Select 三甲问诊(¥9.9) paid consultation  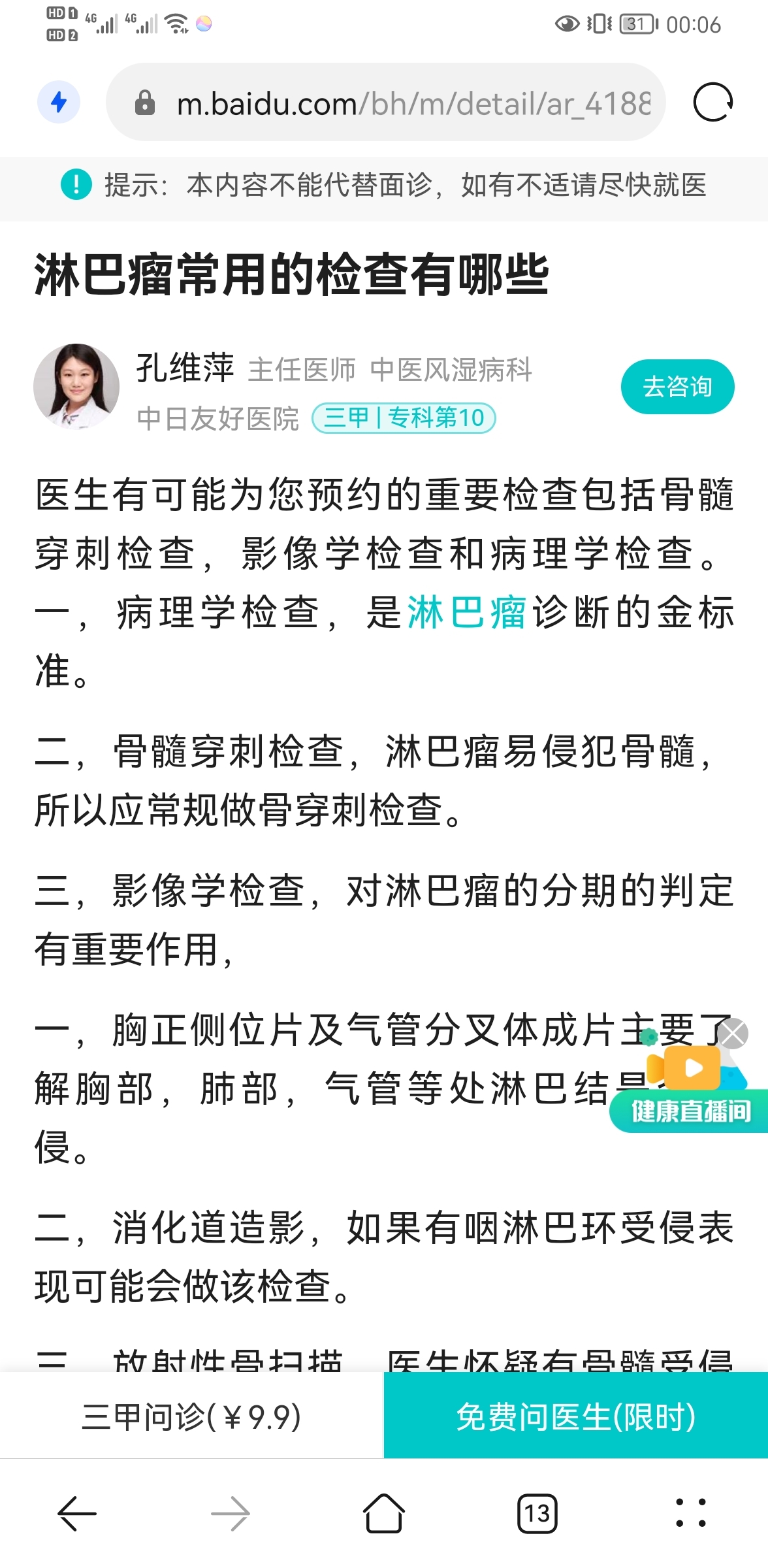[191, 1417]
